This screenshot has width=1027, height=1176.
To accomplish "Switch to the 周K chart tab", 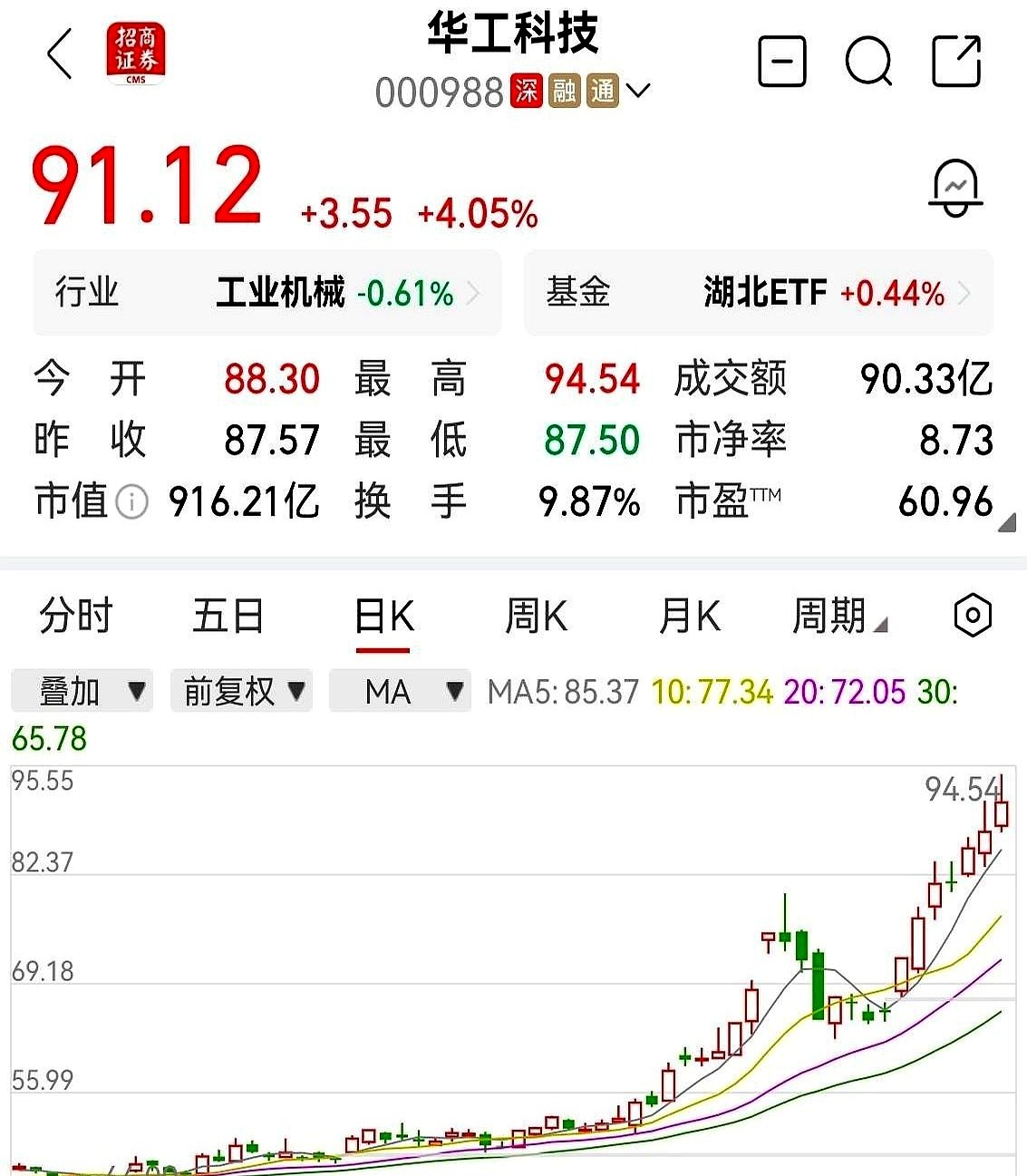I will click(536, 617).
